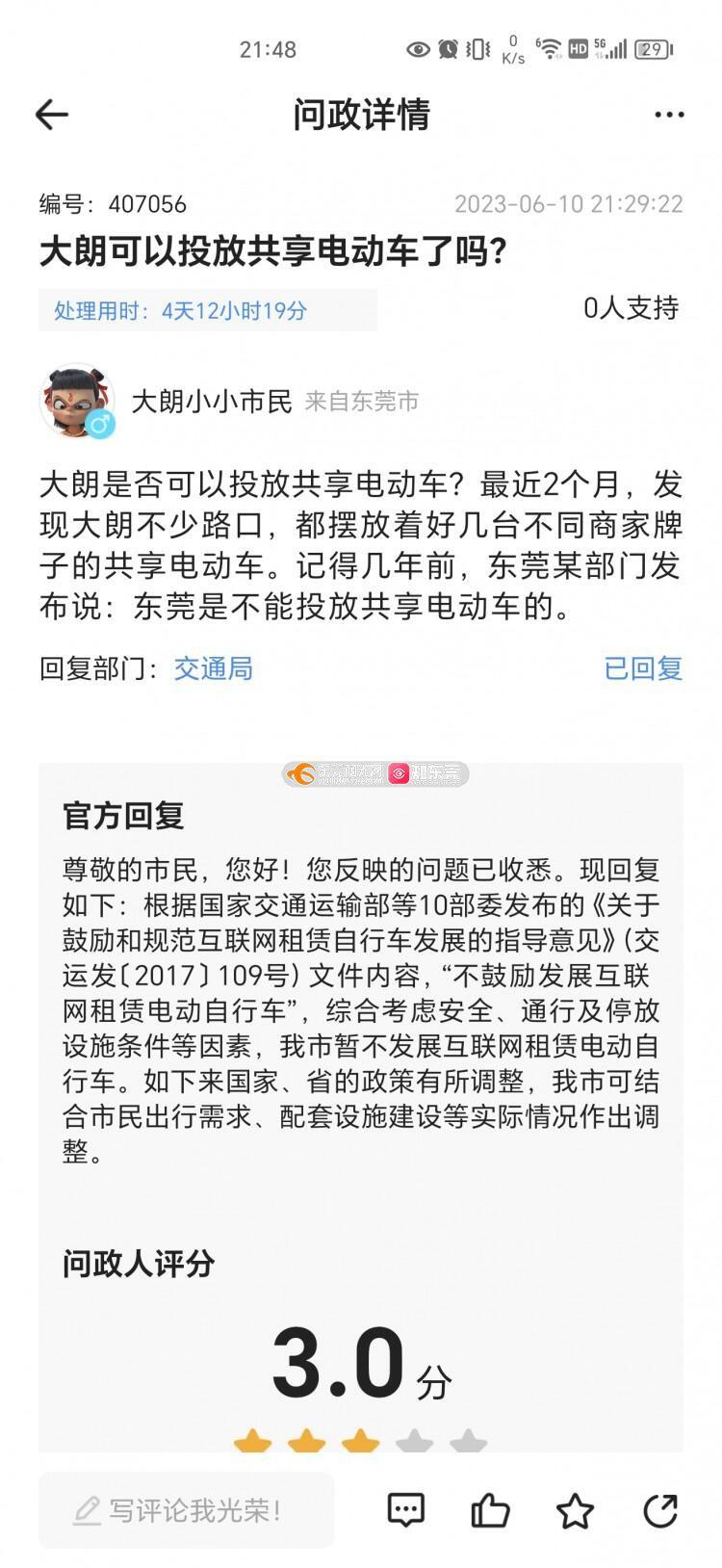Like this post with thumbs-up

(x=490, y=1509)
